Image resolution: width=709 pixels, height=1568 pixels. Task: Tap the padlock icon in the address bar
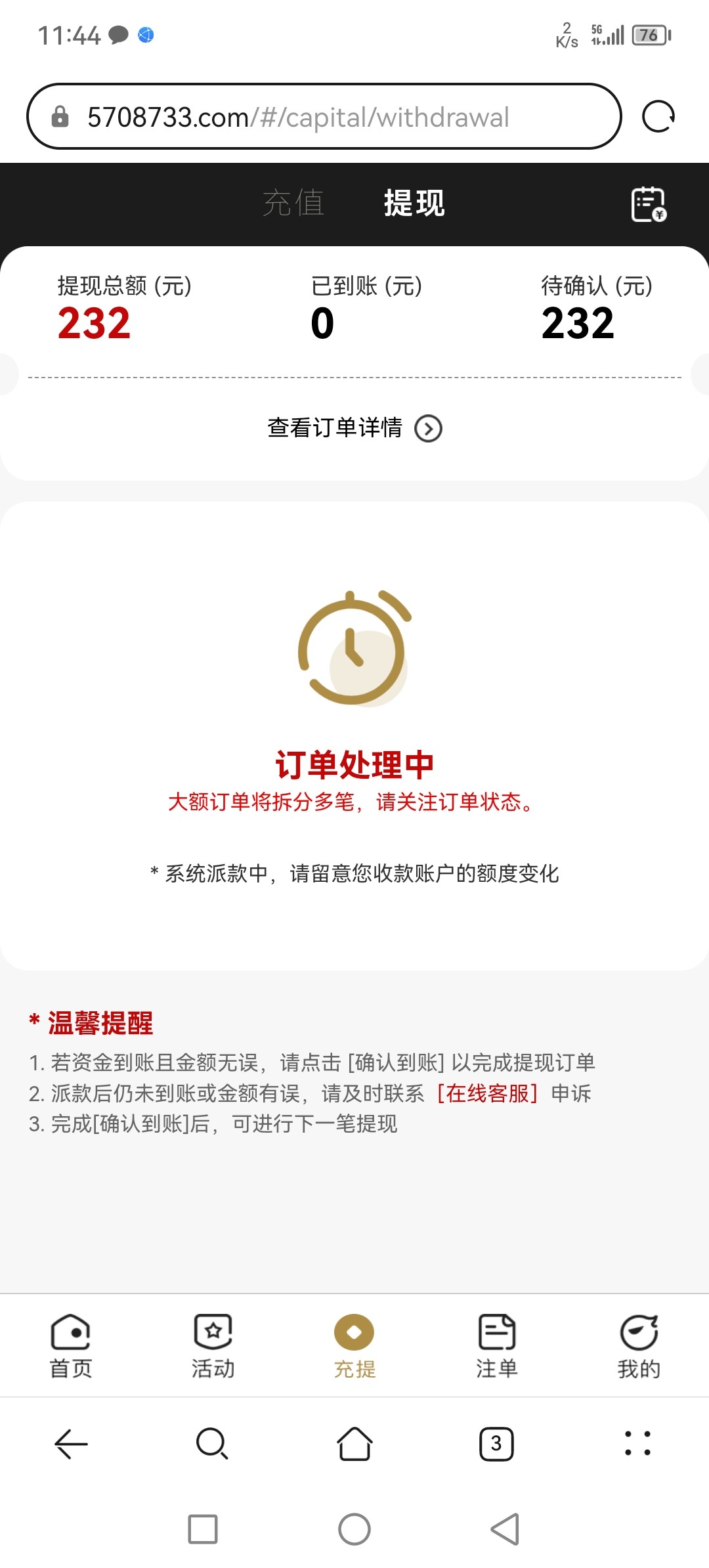click(x=60, y=117)
